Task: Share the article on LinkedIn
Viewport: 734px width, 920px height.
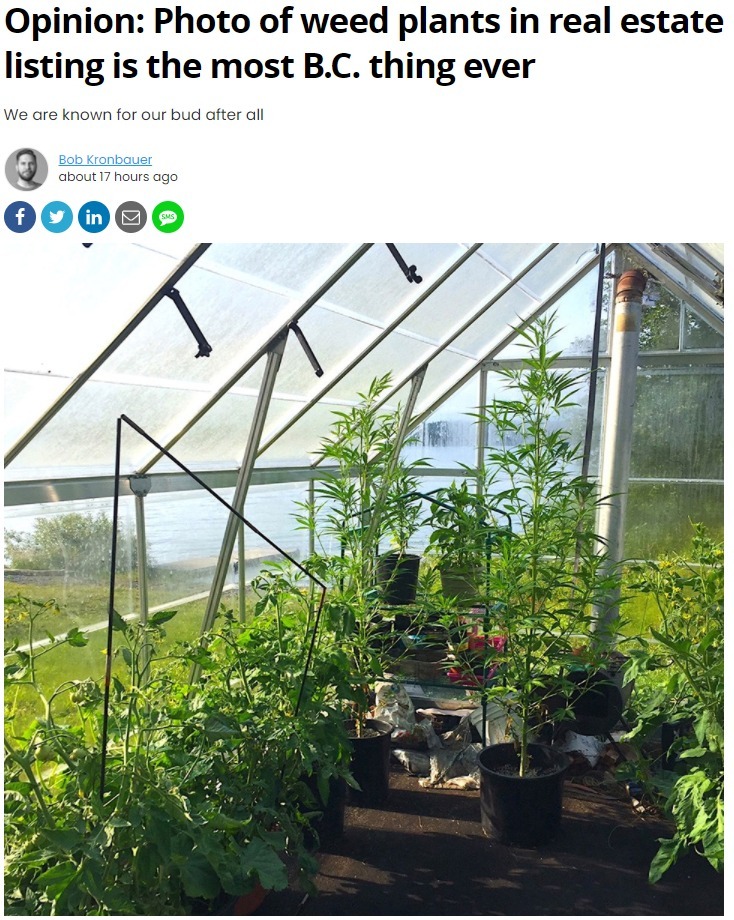Action: [x=94, y=217]
